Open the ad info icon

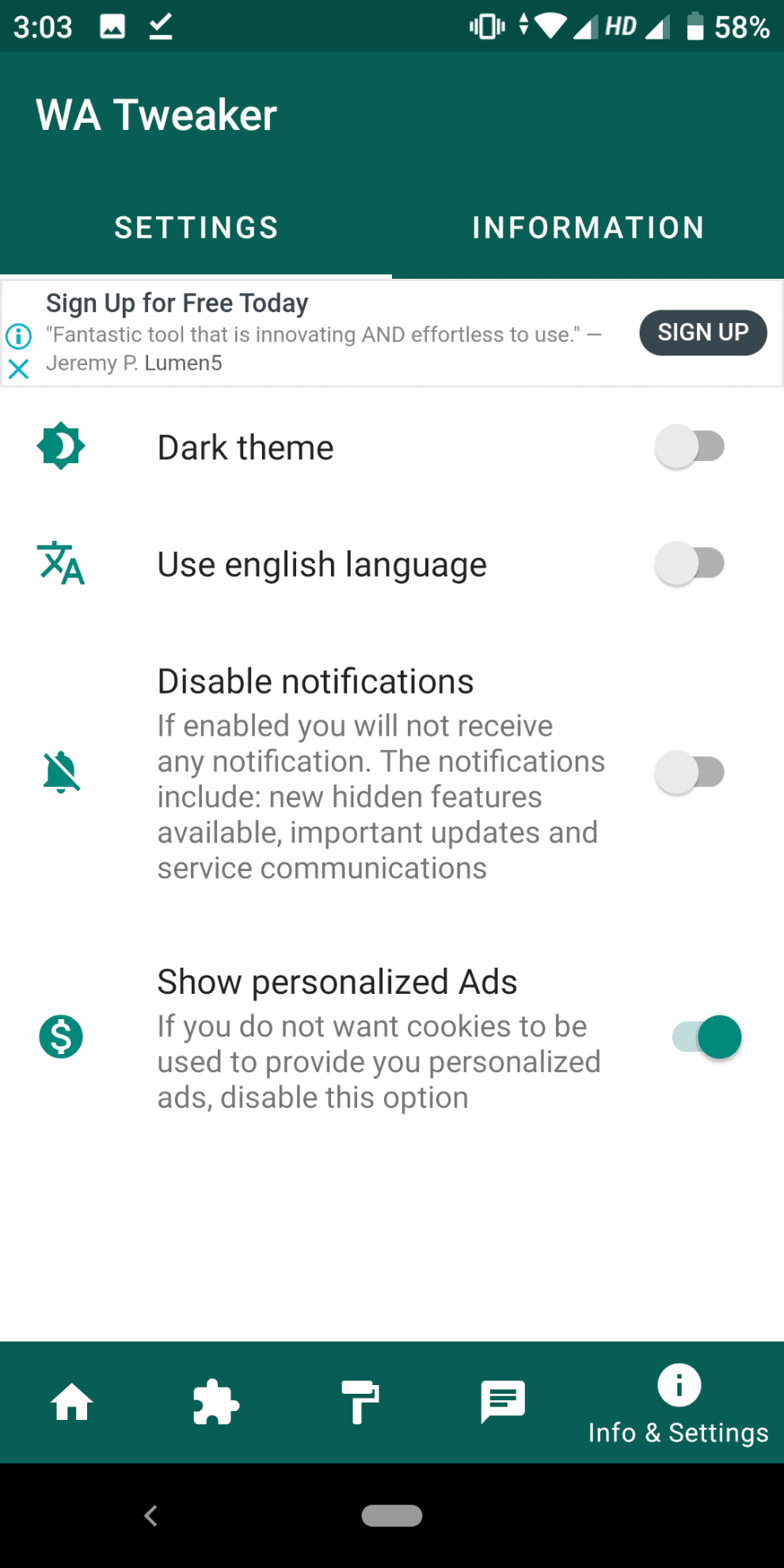tap(18, 336)
